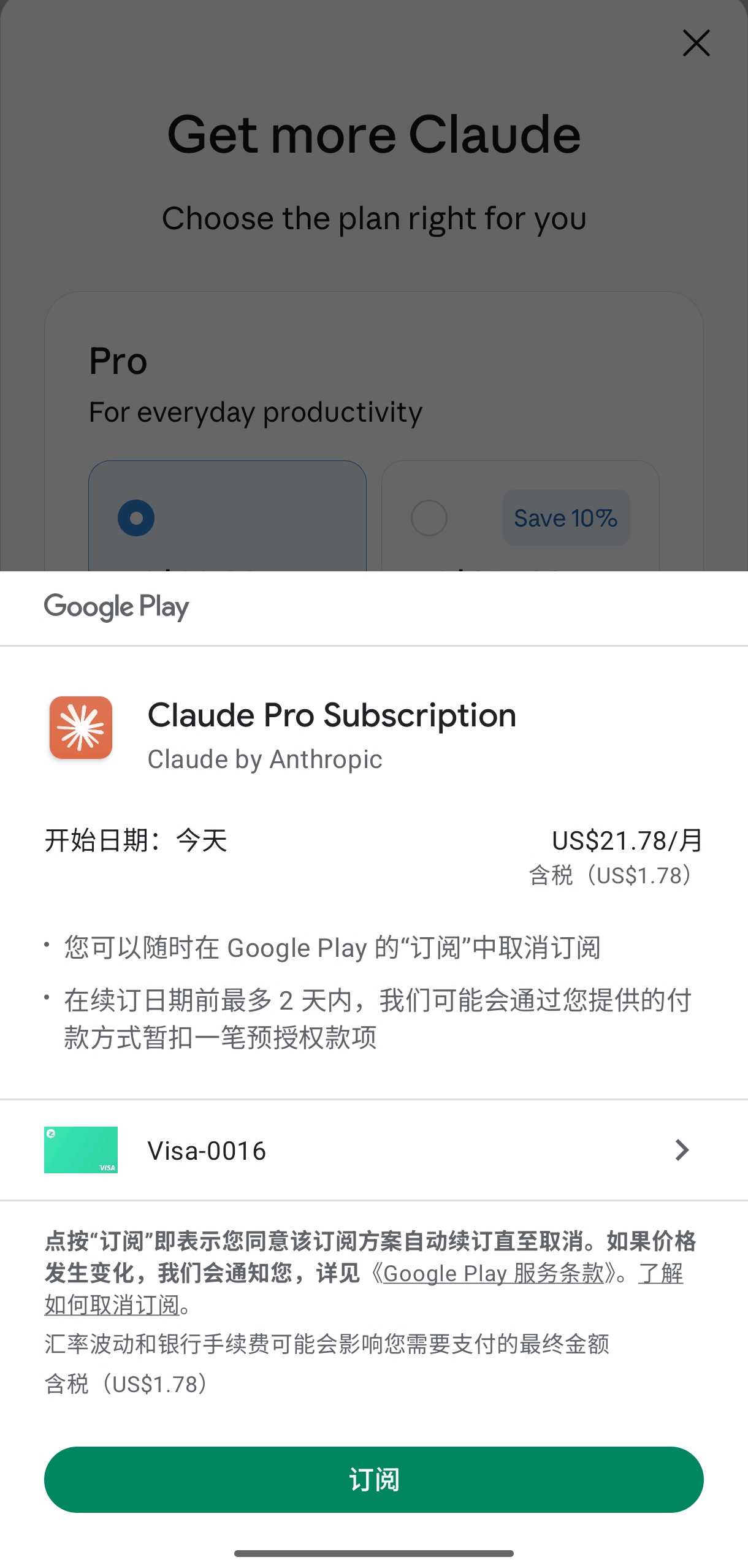Screen dimensions: 748x1568
Task: Click the Google Play logo
Action: pos(116,607)
